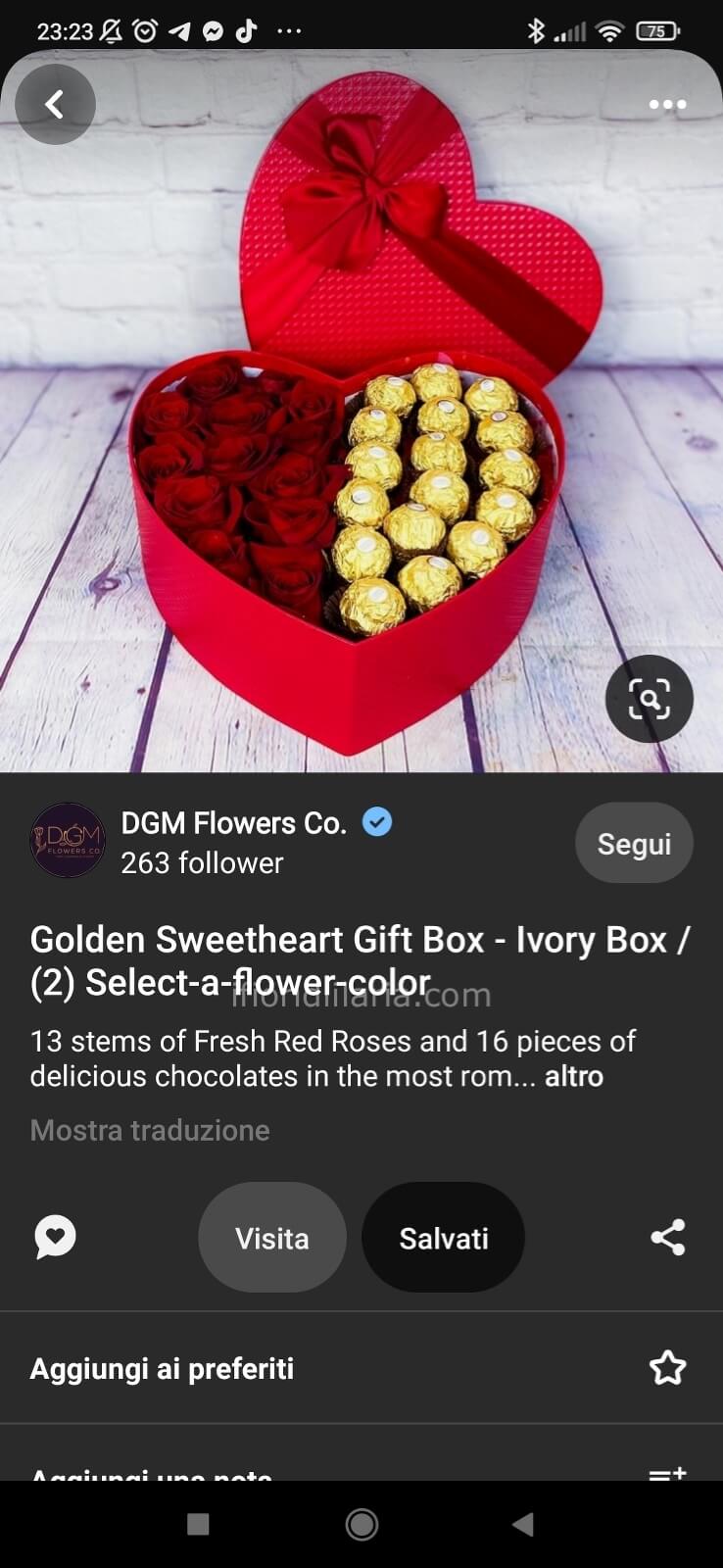
Task: Open recent apps with the square button
Action: point(198,1524)
